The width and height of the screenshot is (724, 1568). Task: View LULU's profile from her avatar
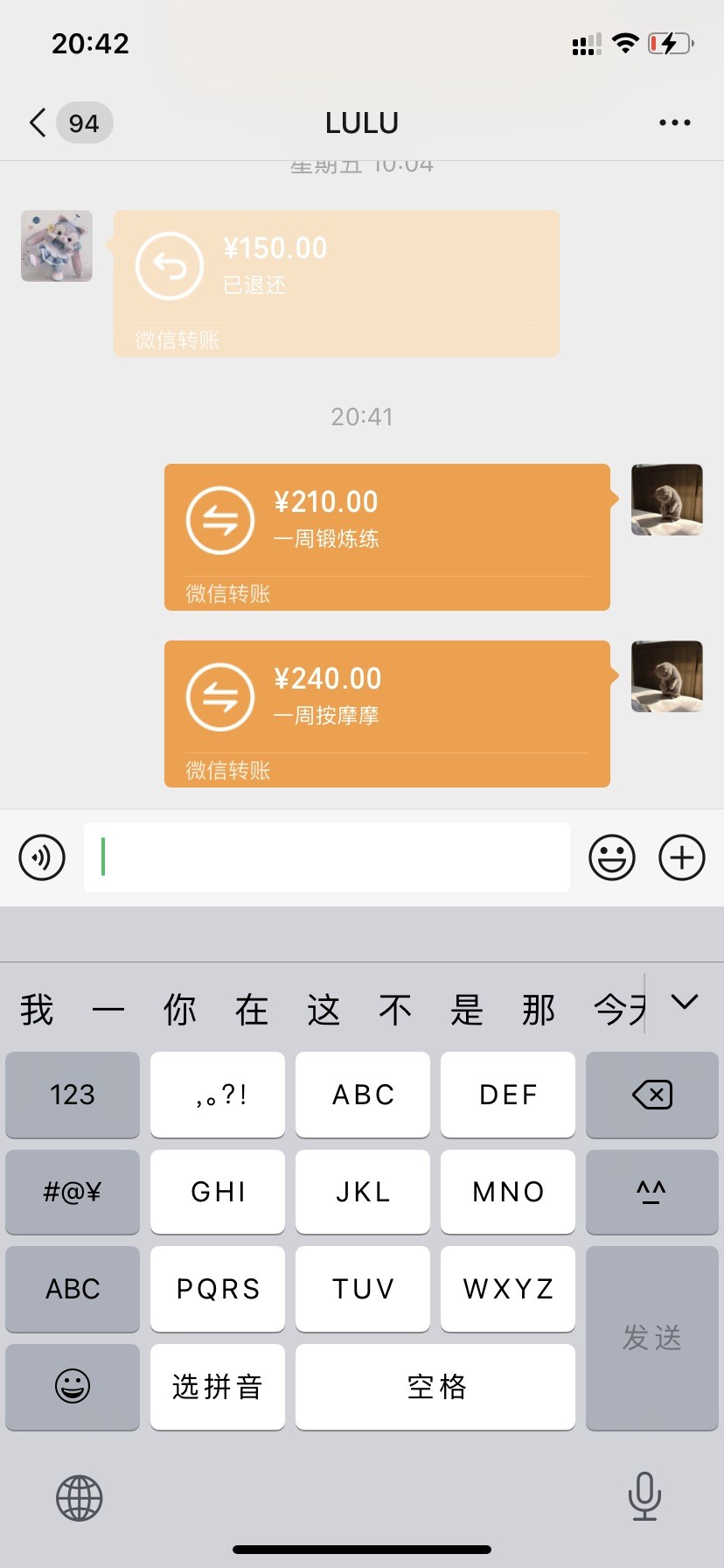tap(57, 246)
